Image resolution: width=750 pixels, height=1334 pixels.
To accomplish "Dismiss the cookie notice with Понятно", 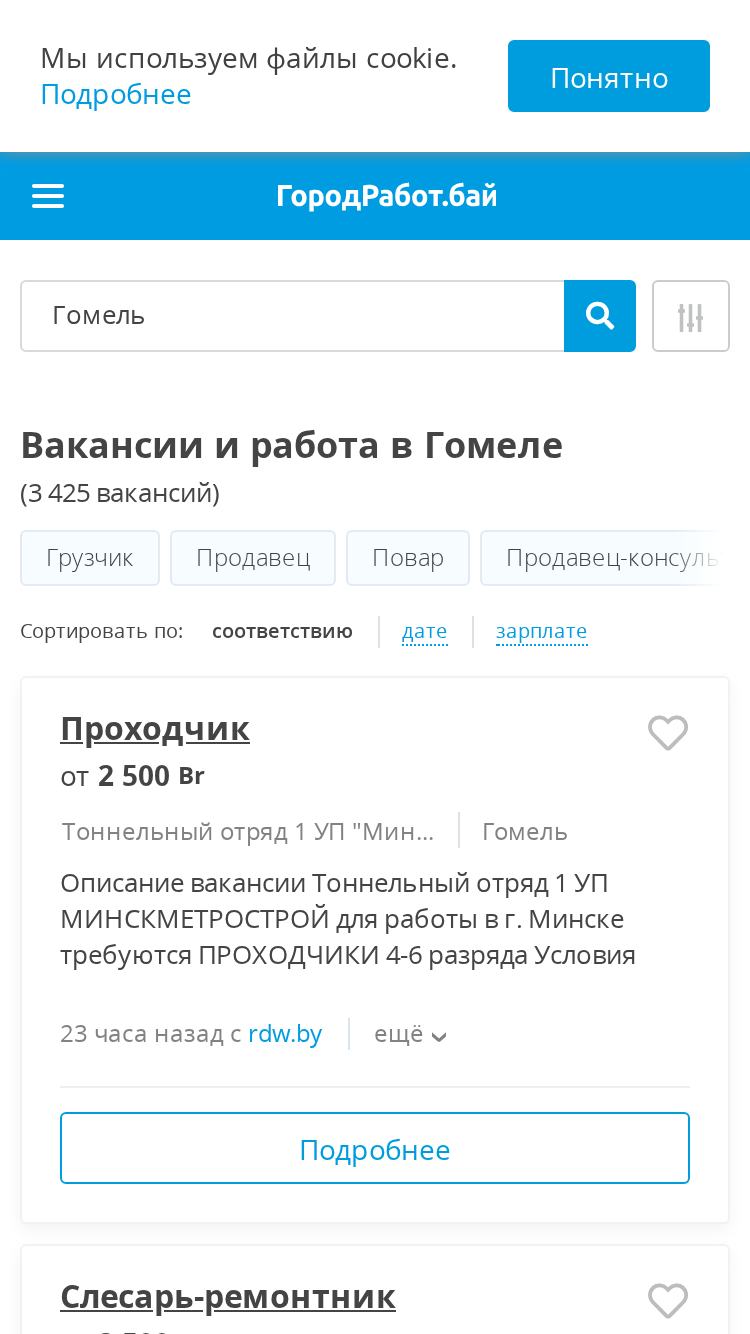I will pyautogui.click(x=608, y=76).
